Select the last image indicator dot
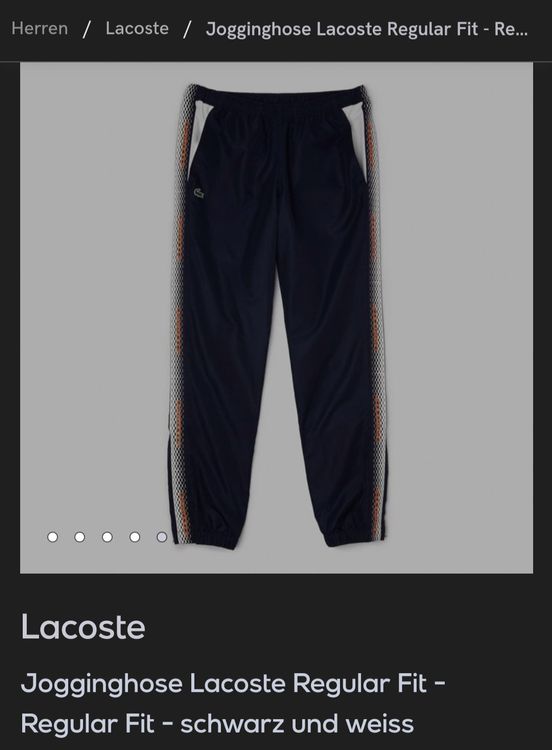This screenshot has width=552, height=750. coord(162,537)
